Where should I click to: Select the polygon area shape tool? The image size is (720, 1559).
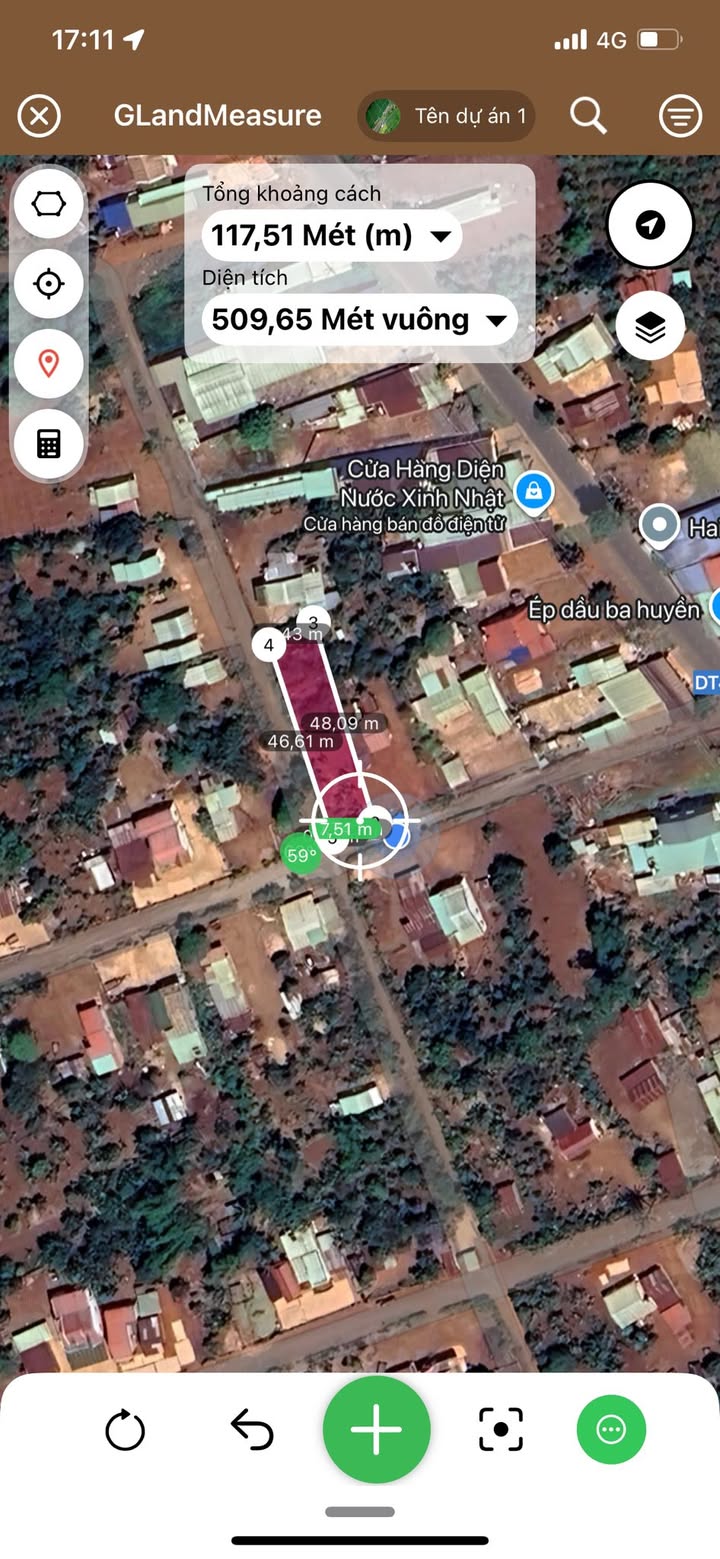point(48,204)
